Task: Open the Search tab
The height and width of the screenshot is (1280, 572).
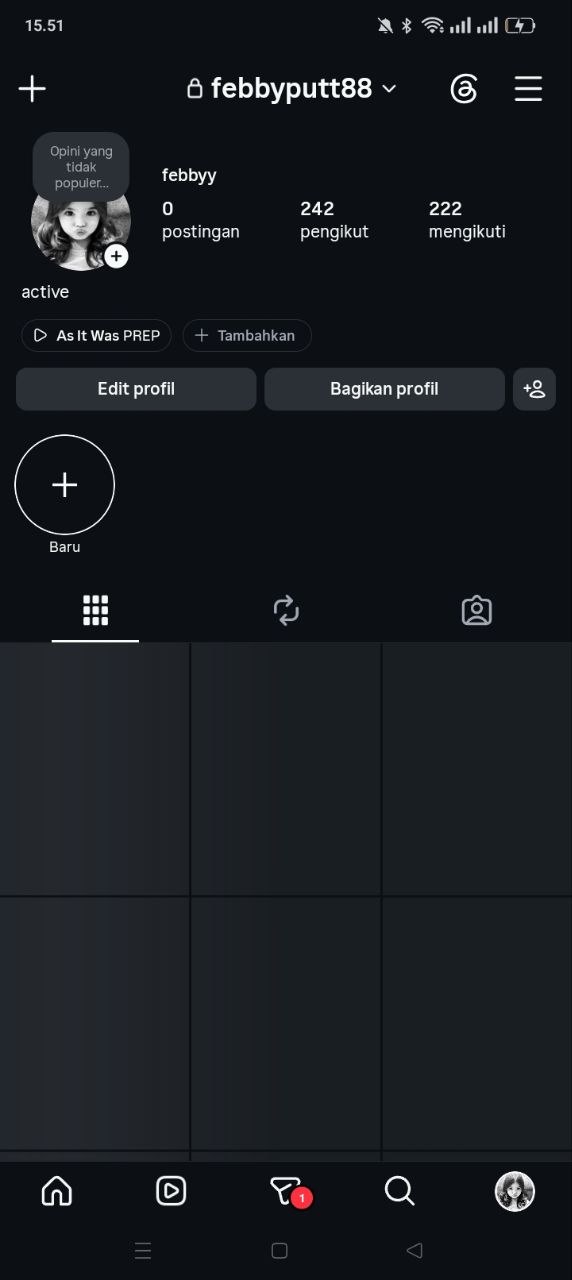Action: click(399, 1191)
